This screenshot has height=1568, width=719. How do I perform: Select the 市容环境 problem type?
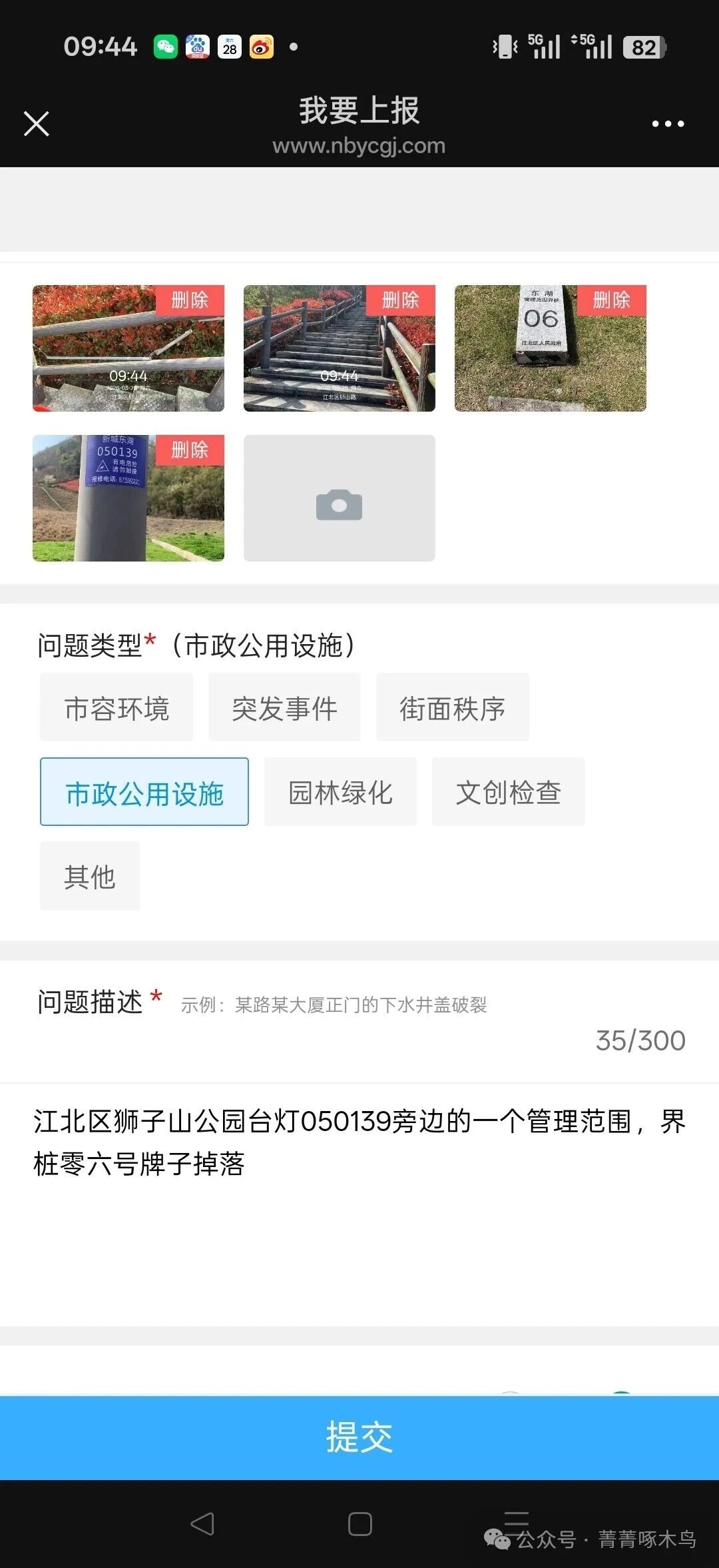point(117,707)
